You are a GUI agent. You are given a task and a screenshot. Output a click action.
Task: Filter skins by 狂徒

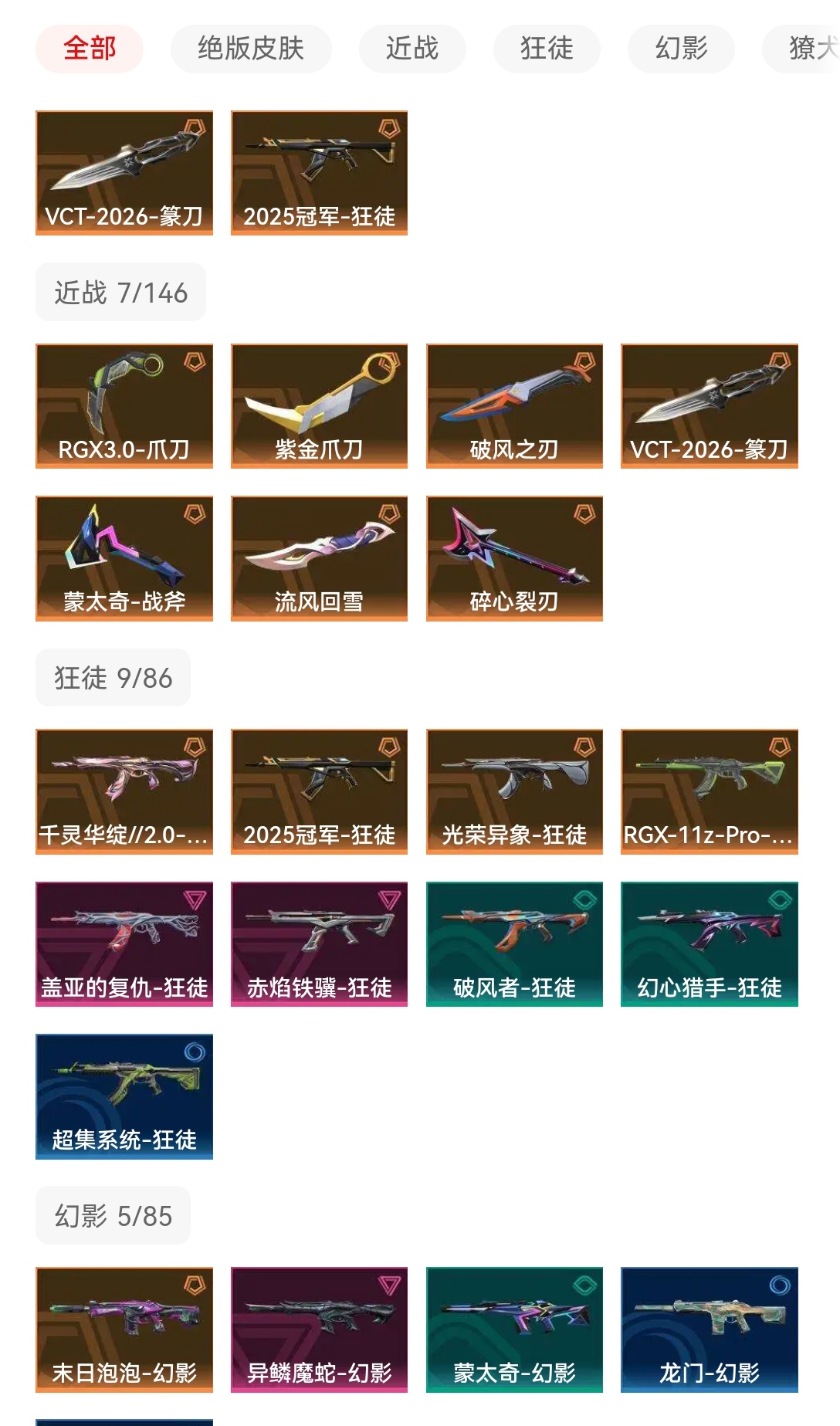click(x=547, y=49)
